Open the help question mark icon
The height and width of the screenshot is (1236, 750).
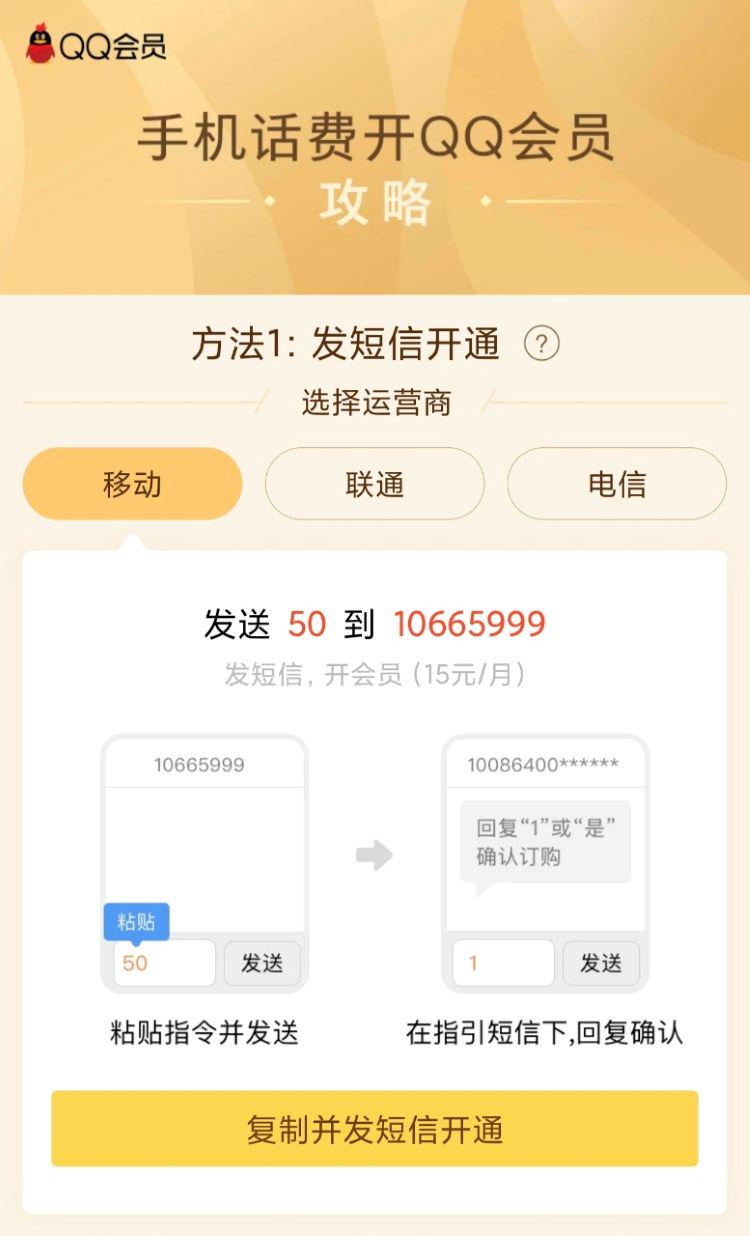pyautogui.click(x=542, y=345)
